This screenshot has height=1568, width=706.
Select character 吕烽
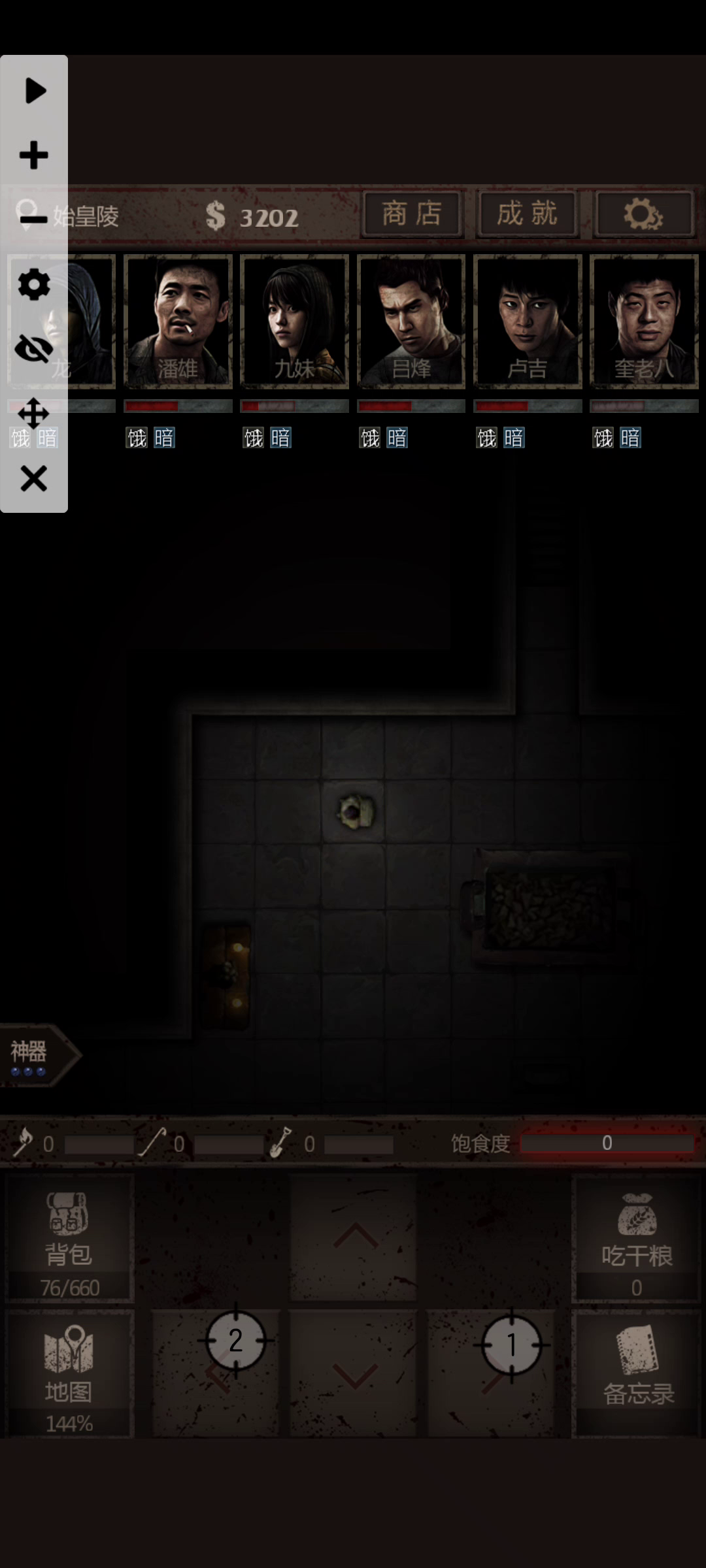tap(411, 321)
